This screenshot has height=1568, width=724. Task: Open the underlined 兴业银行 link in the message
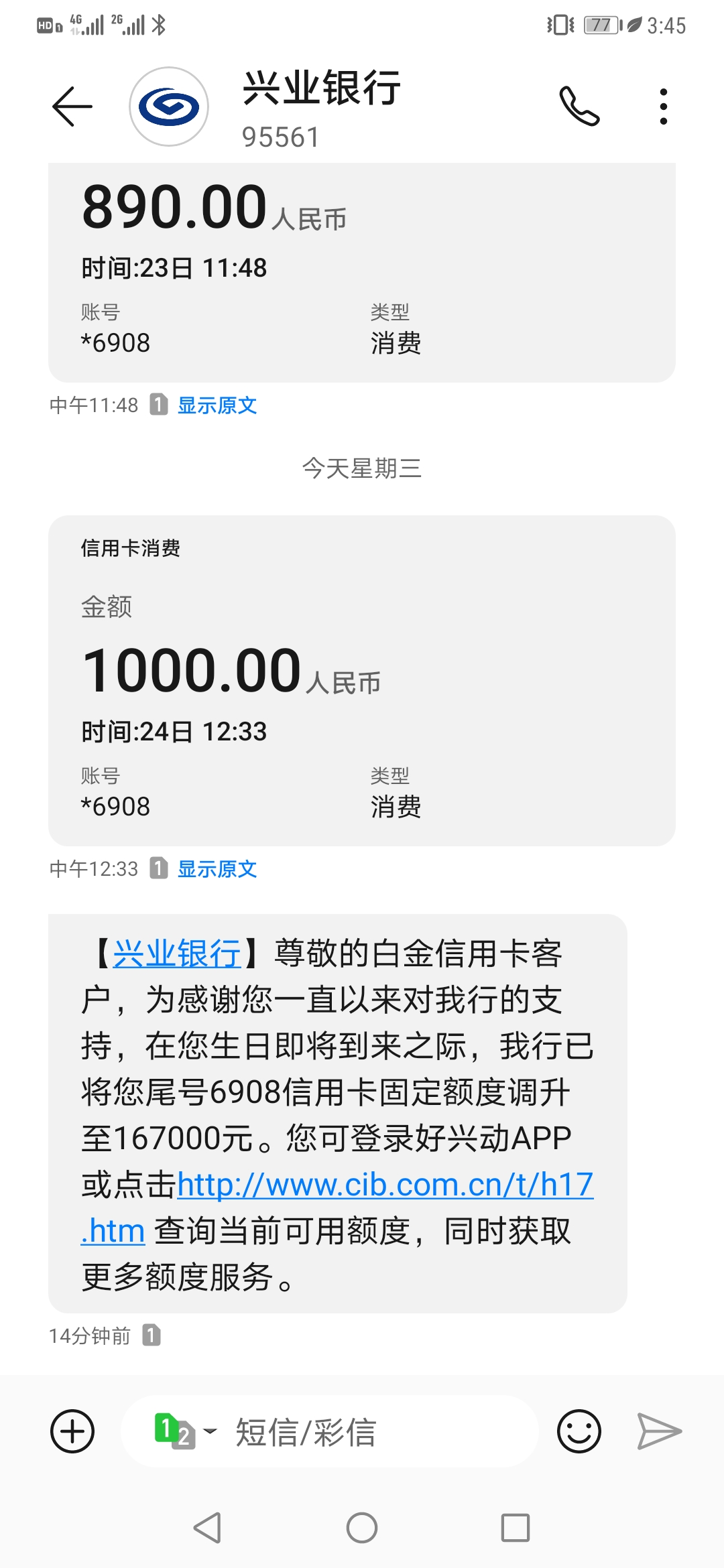coord(177,954)
